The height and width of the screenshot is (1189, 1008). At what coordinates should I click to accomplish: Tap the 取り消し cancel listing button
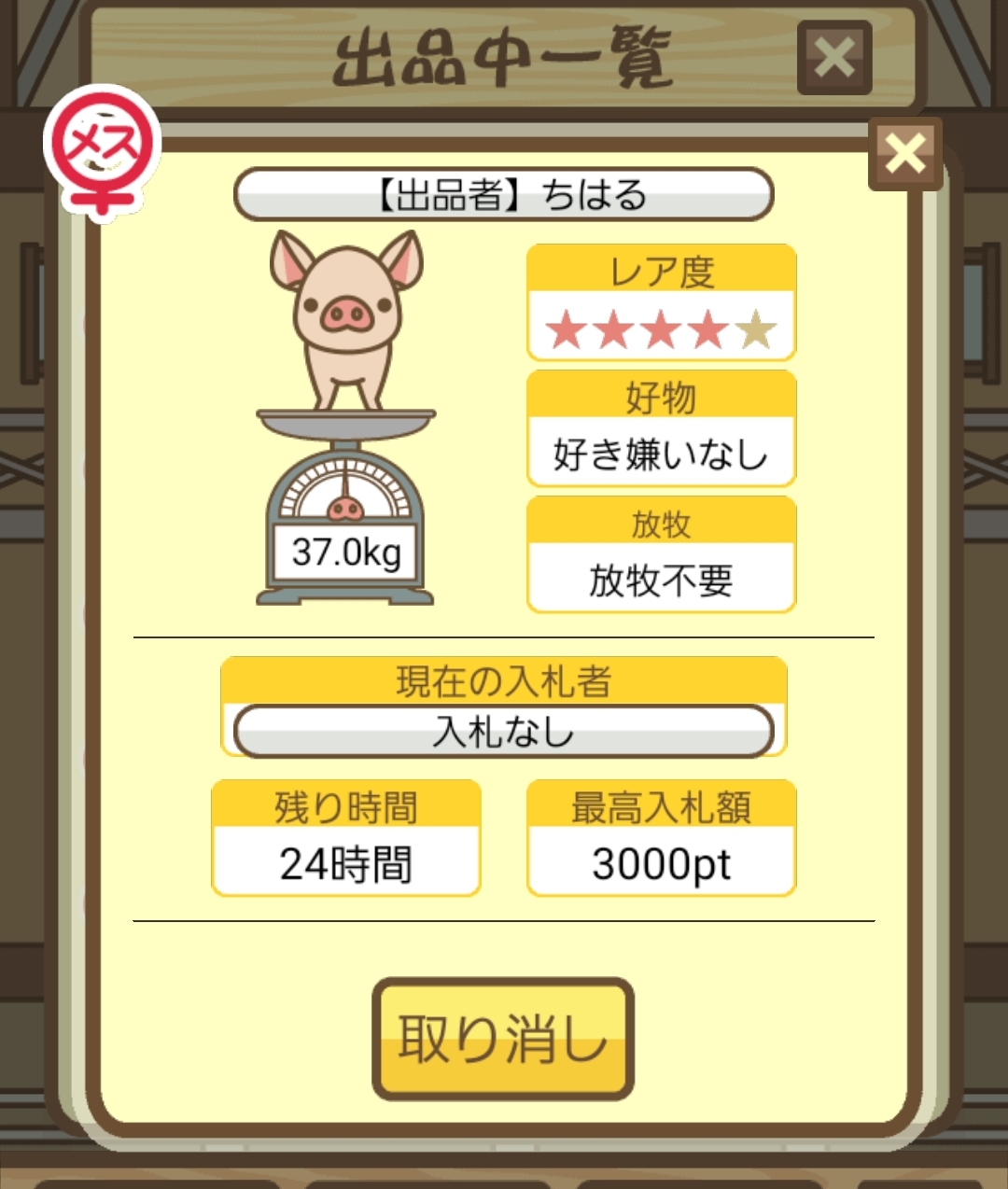coord(503,1039)
